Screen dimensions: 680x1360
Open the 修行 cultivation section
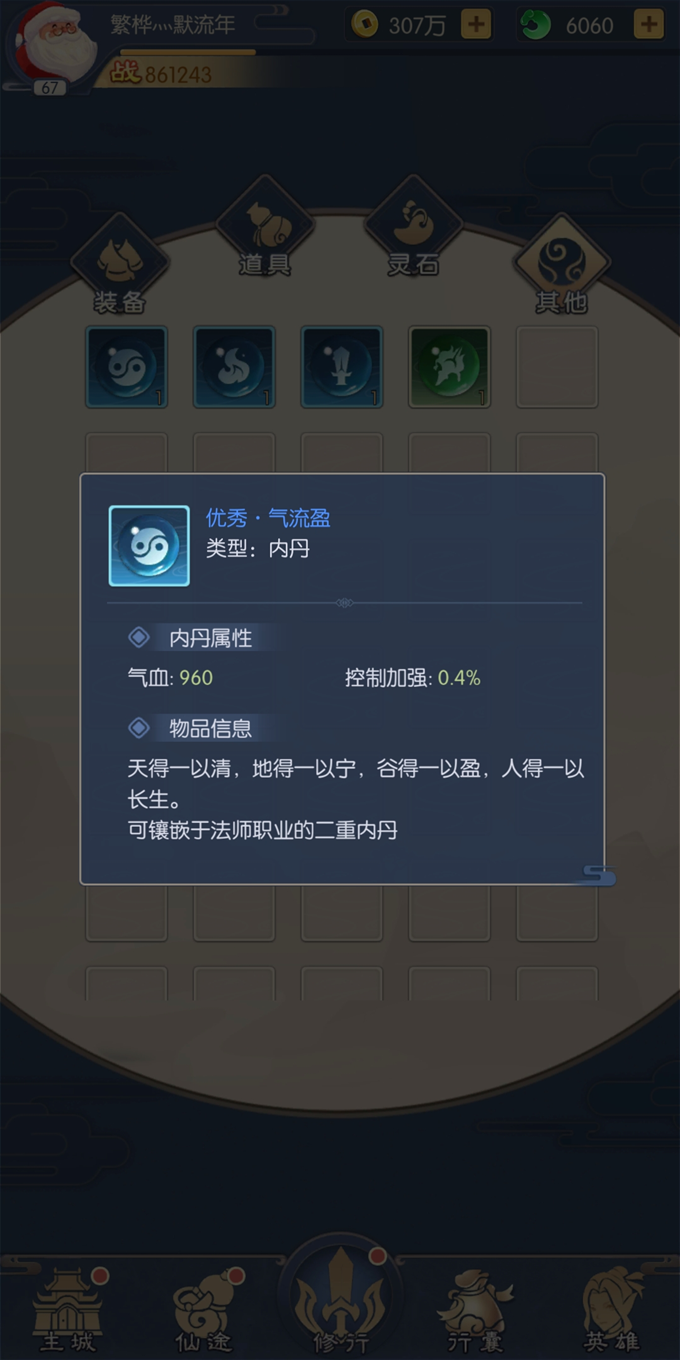pyautogui.click(x=340, y=1300)
